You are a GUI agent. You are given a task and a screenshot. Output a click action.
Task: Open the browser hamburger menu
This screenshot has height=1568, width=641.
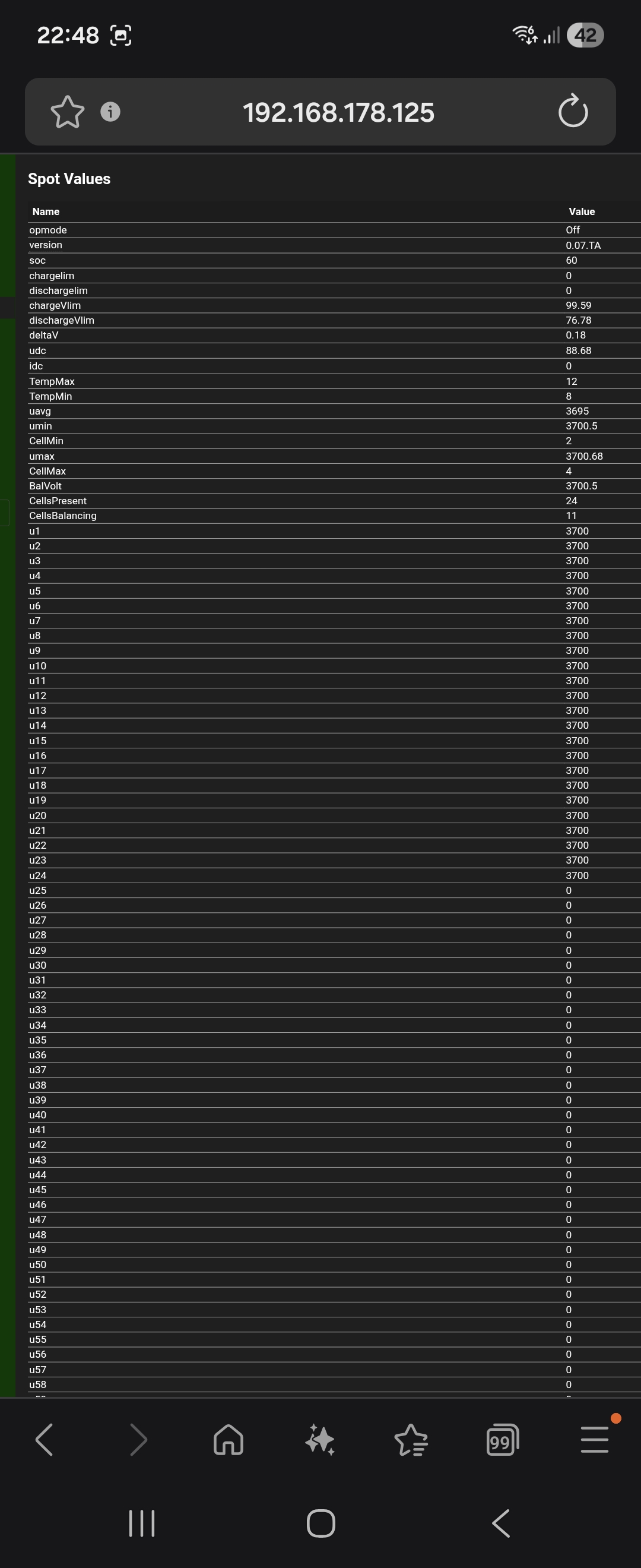(594, 1440)
